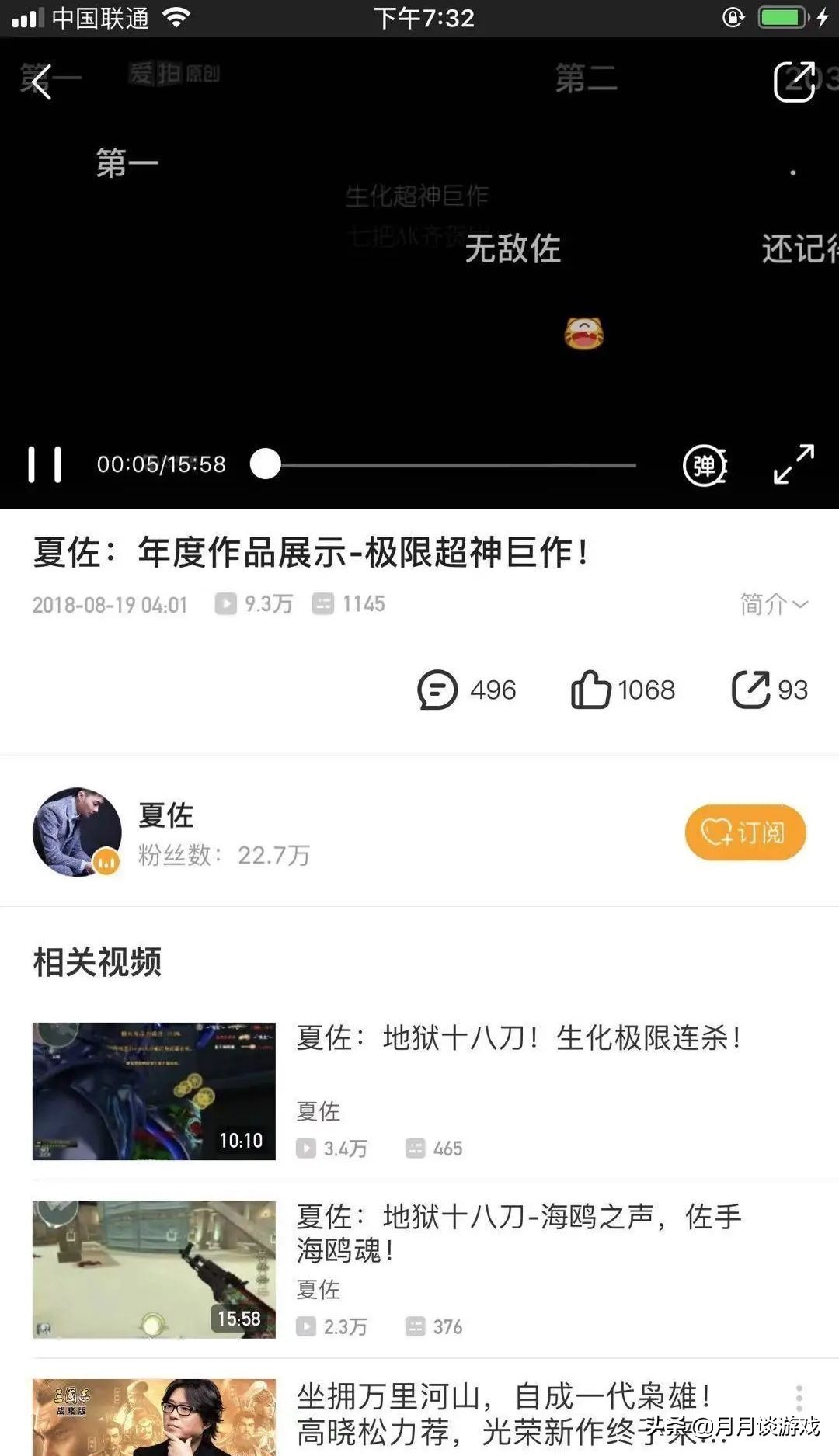839x1456 pixels.
Task: Open 夏佐's profile avatar
Action: click(x=77, y=832)
